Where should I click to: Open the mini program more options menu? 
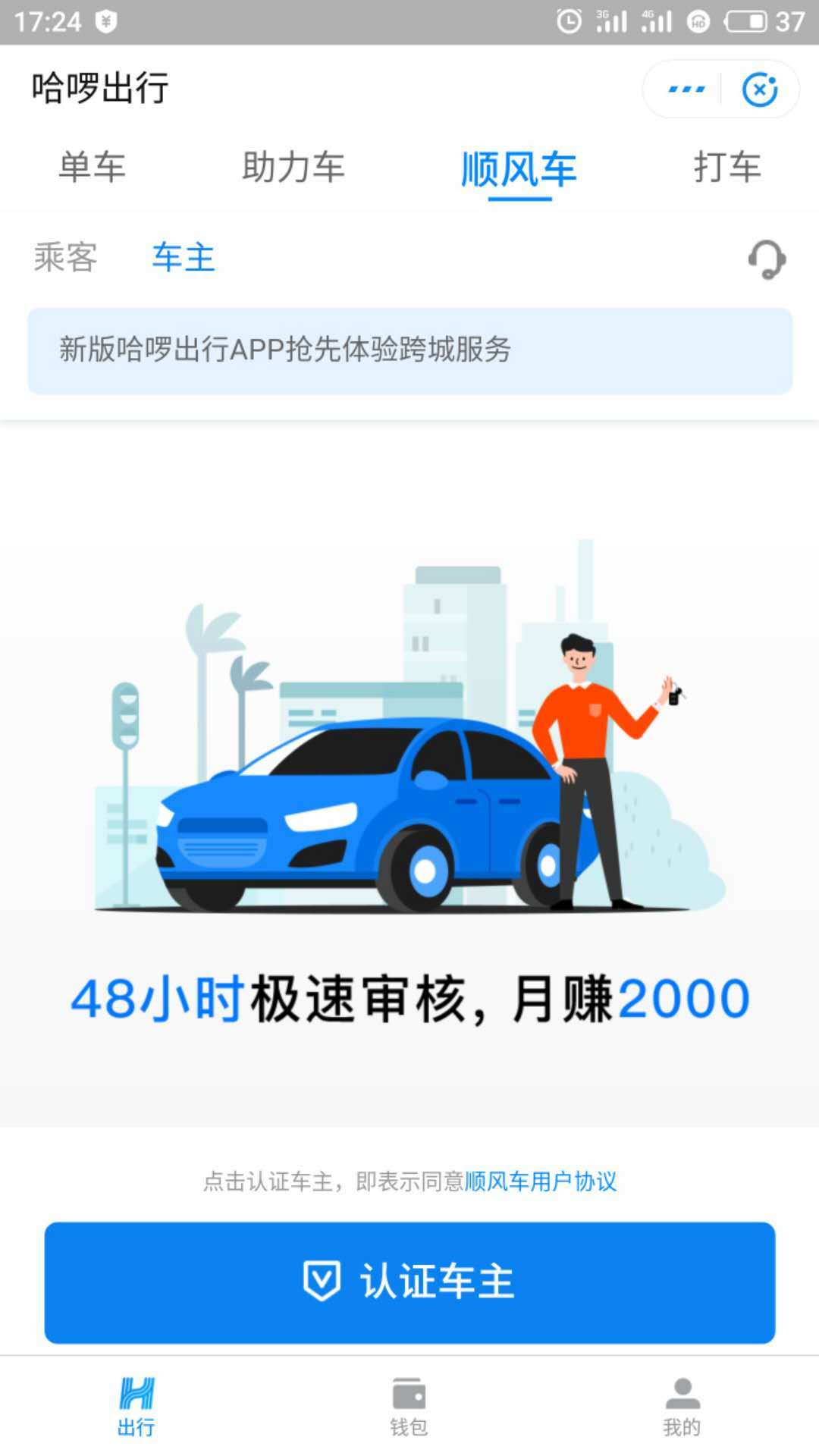point(686,89)
